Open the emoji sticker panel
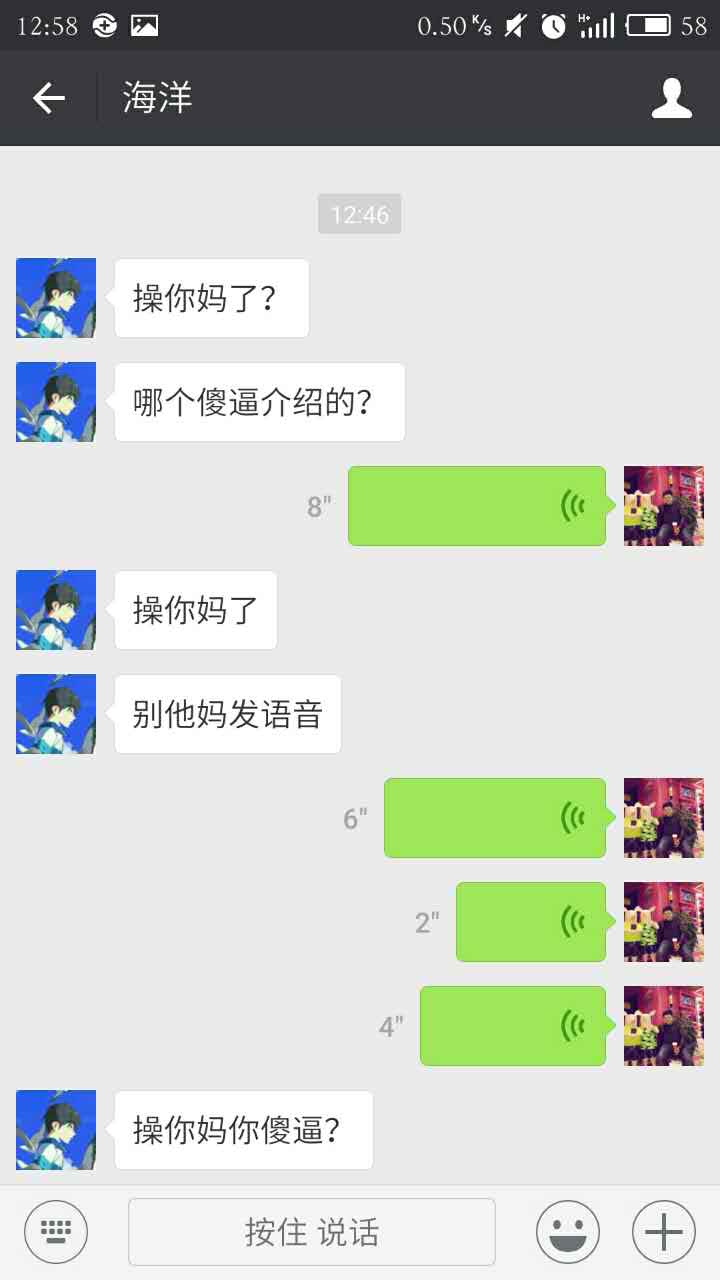Screen dimensions: 720x1280 coord(568,1232)
